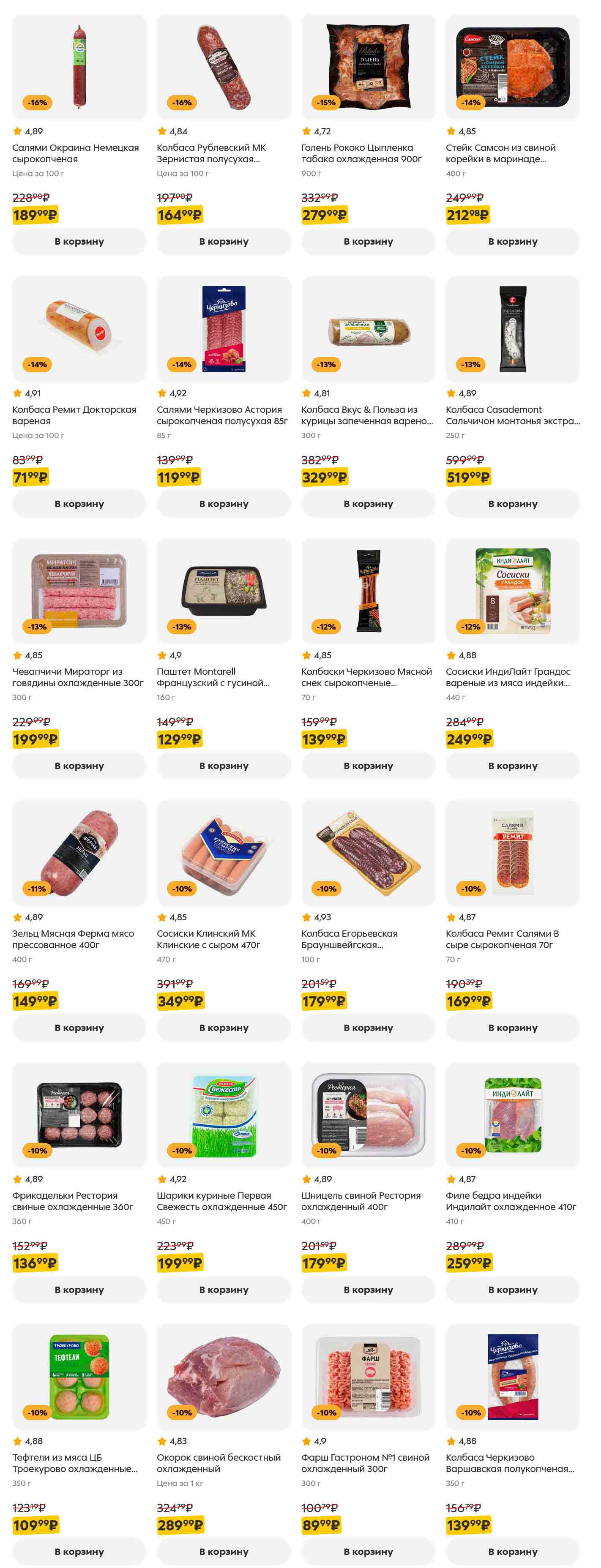Add Фрикадельки Рестория свиные to cart
Screen dimensions: 601x1568
click(79, 1289)
